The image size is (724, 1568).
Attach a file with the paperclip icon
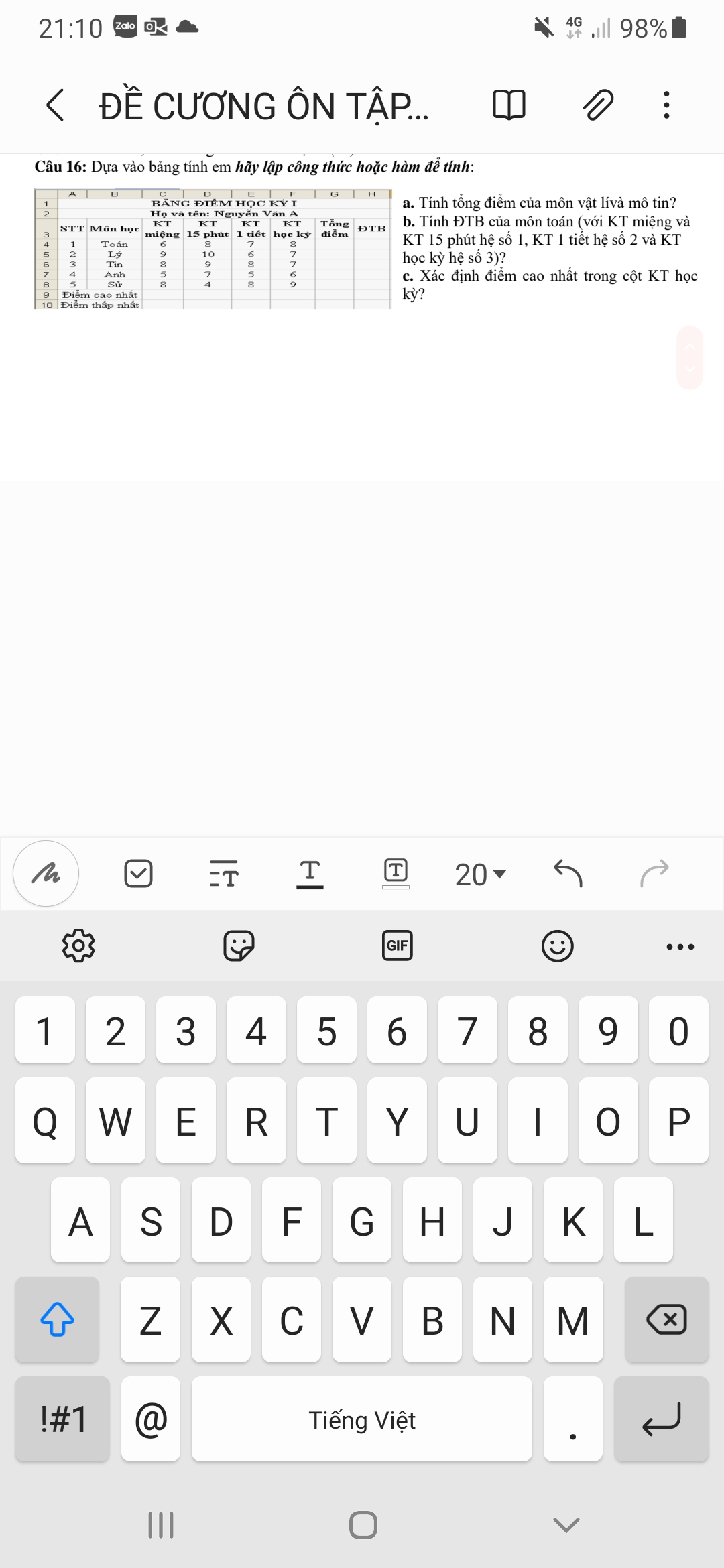pos(597,105)
